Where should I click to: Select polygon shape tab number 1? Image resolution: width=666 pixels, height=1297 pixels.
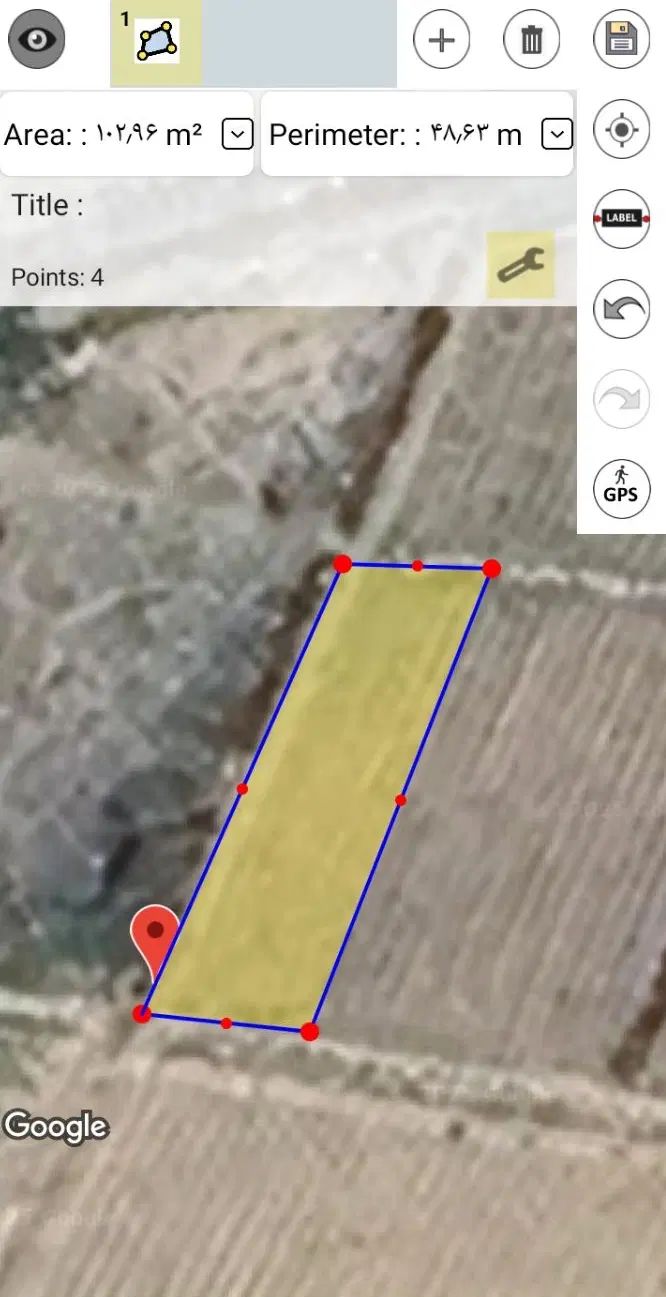(x=156, y=42)
